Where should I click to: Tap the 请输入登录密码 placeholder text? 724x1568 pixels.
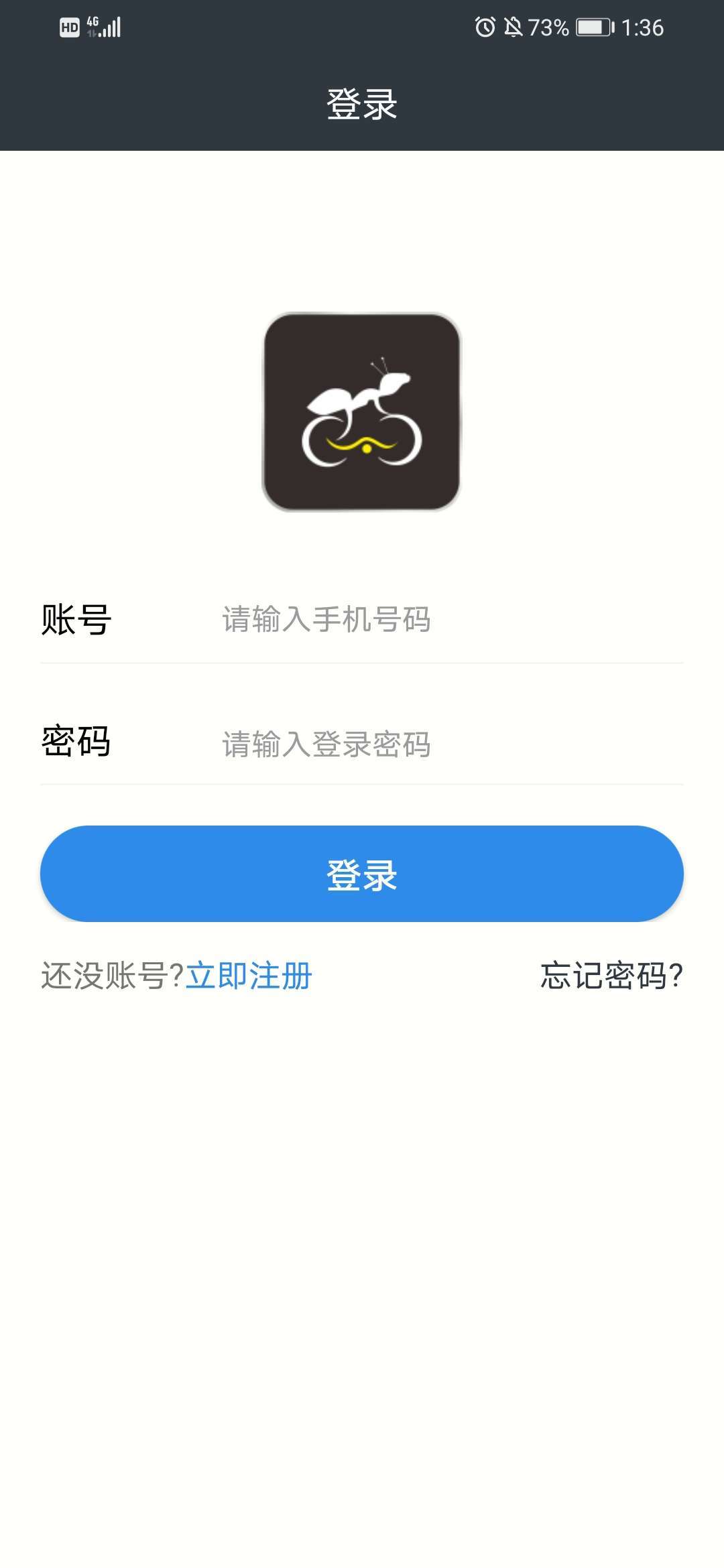[325, 744]
